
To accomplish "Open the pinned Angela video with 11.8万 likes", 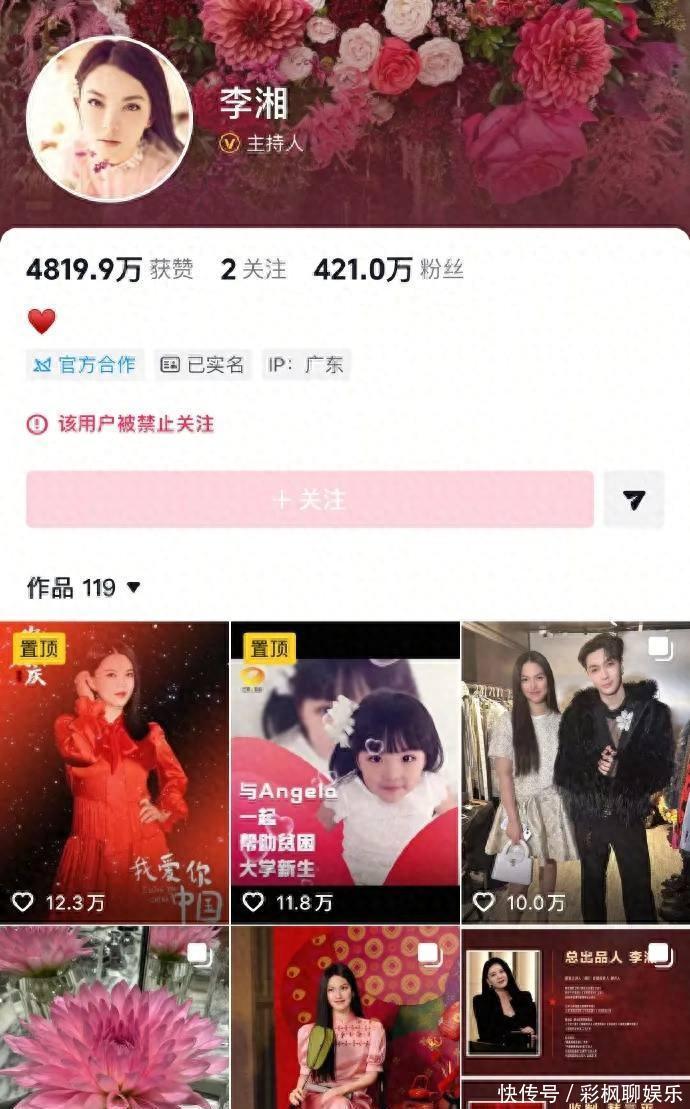I will pyautogui.click(x=345, y=772).
